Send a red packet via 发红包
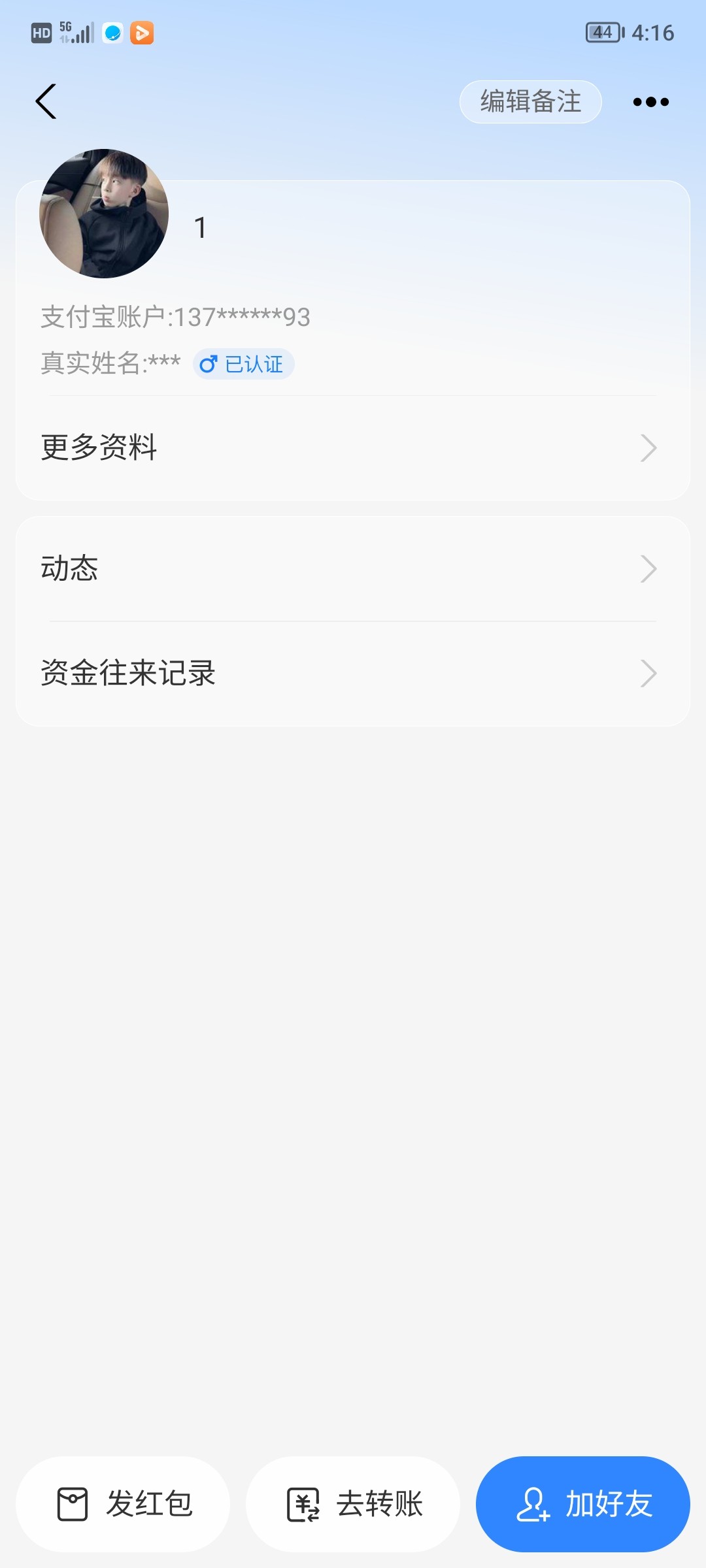Screen dimensions: 706x1568 [123, 1504]
